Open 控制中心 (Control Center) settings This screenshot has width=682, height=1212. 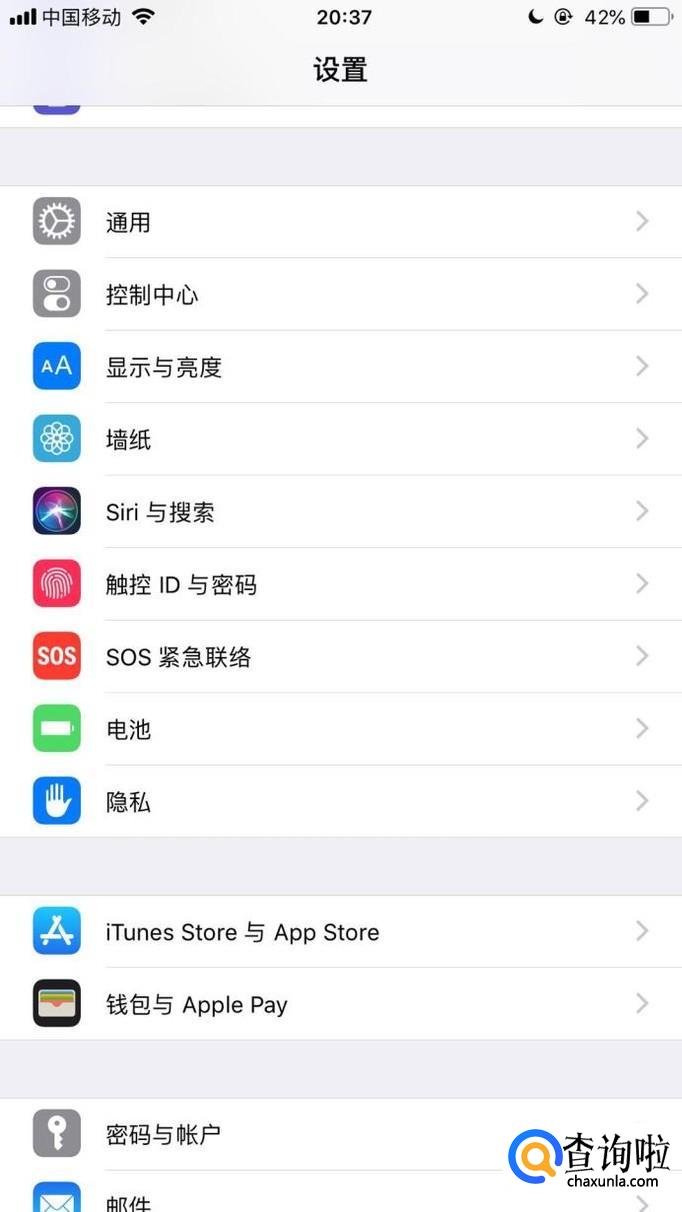[340, 294]
